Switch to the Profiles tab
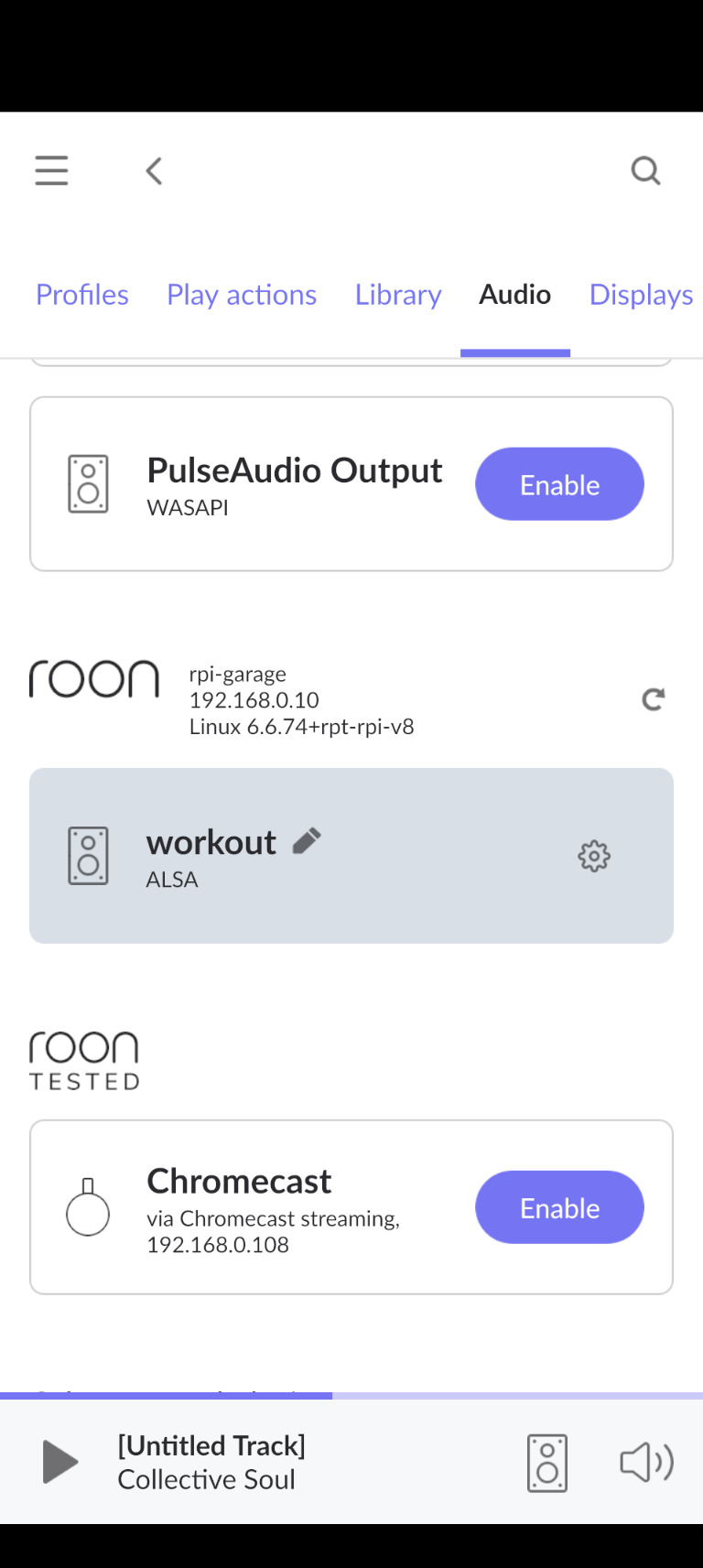Image resolution: width=703 pixels, height=1568 pixels. 82,295
